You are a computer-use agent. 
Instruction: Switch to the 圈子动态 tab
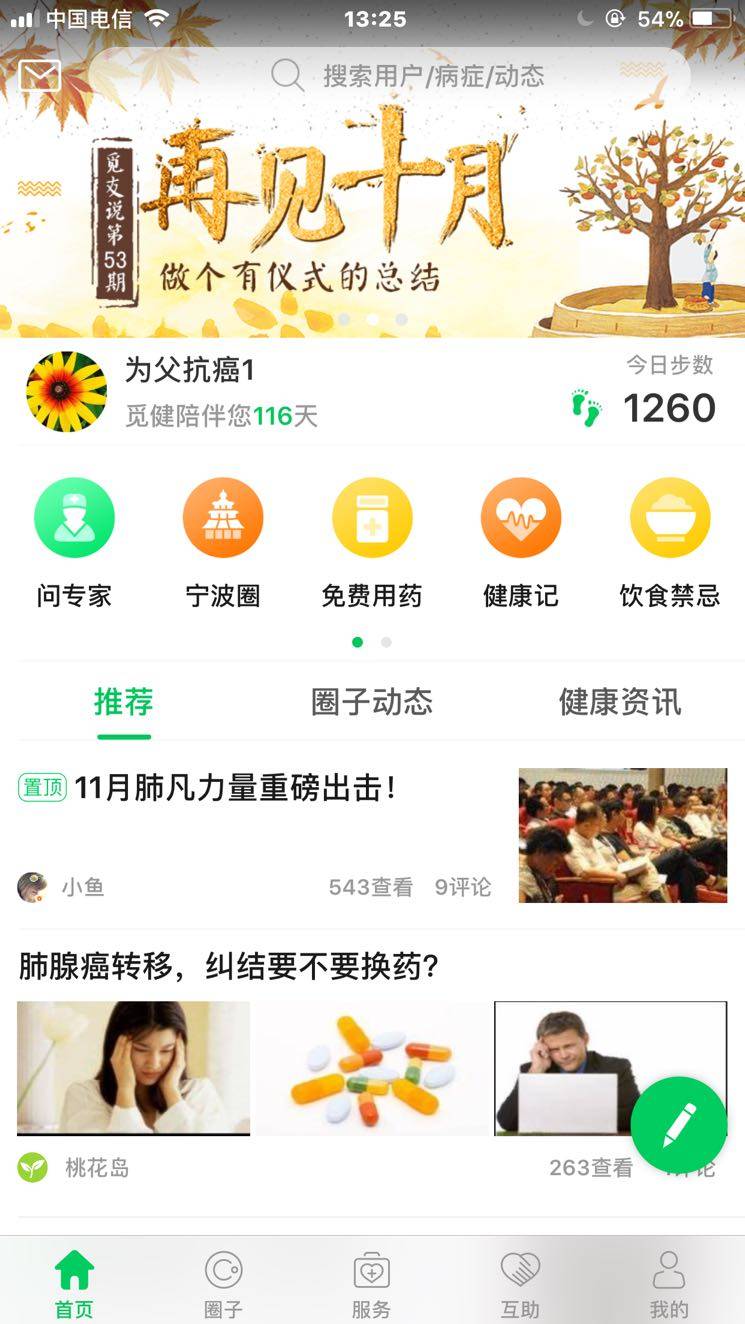coord(372,702)
